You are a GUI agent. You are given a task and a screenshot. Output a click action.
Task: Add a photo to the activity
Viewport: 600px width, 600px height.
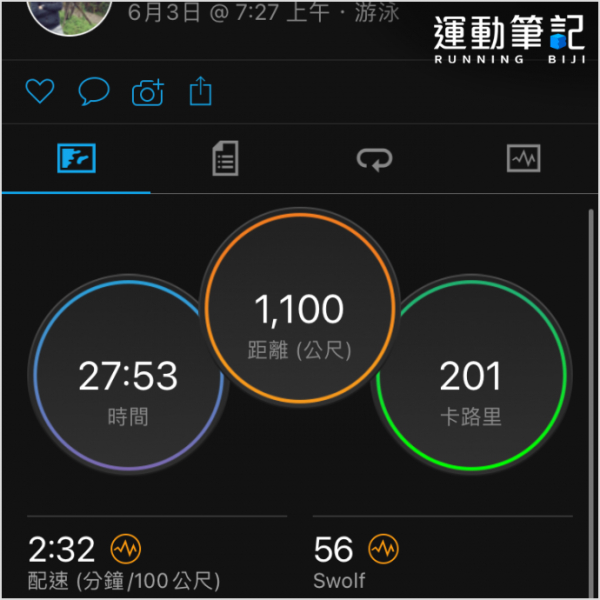(147, 93)
